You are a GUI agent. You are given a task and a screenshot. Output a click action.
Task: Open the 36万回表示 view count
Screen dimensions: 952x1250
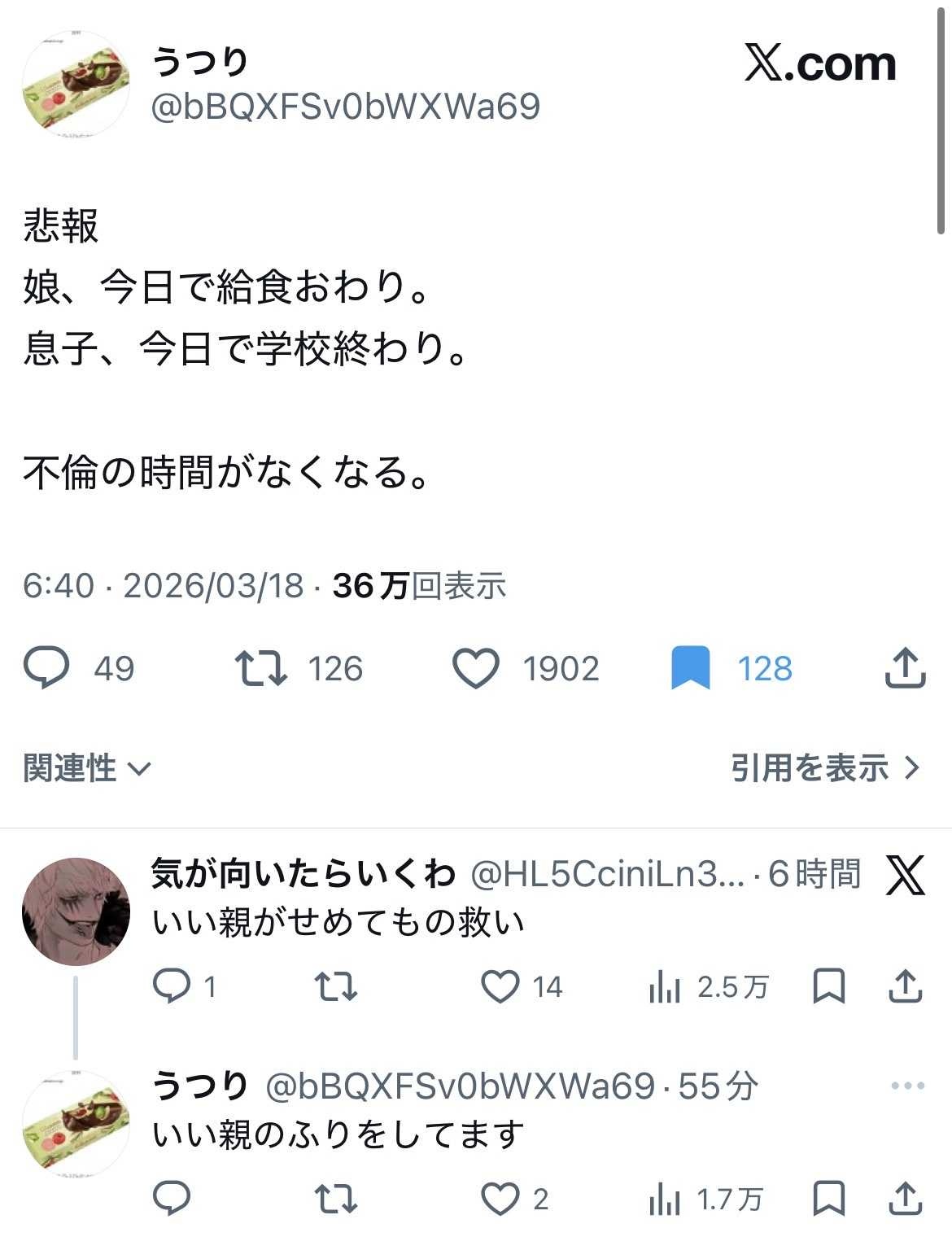[419, 586]
